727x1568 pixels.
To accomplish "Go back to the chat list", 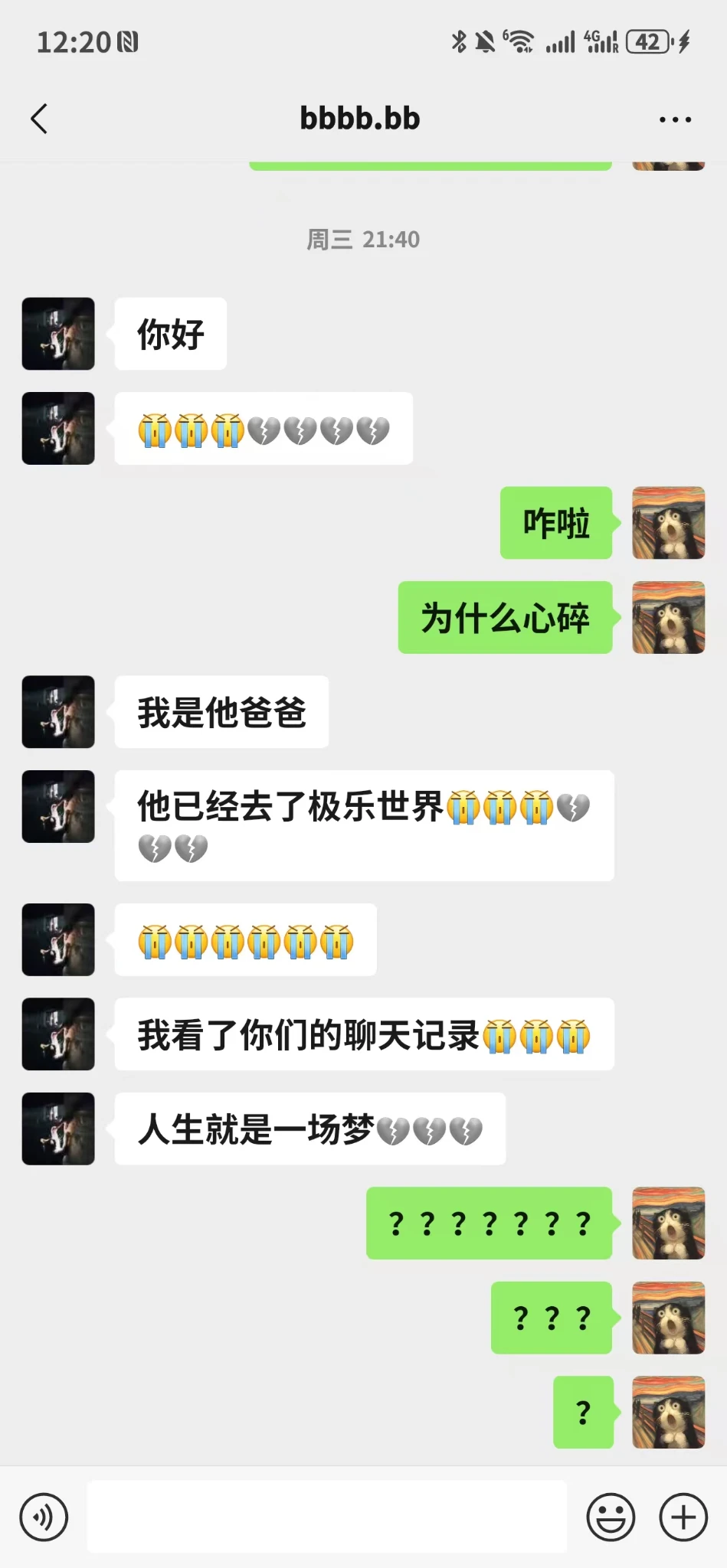I will 39,119.
